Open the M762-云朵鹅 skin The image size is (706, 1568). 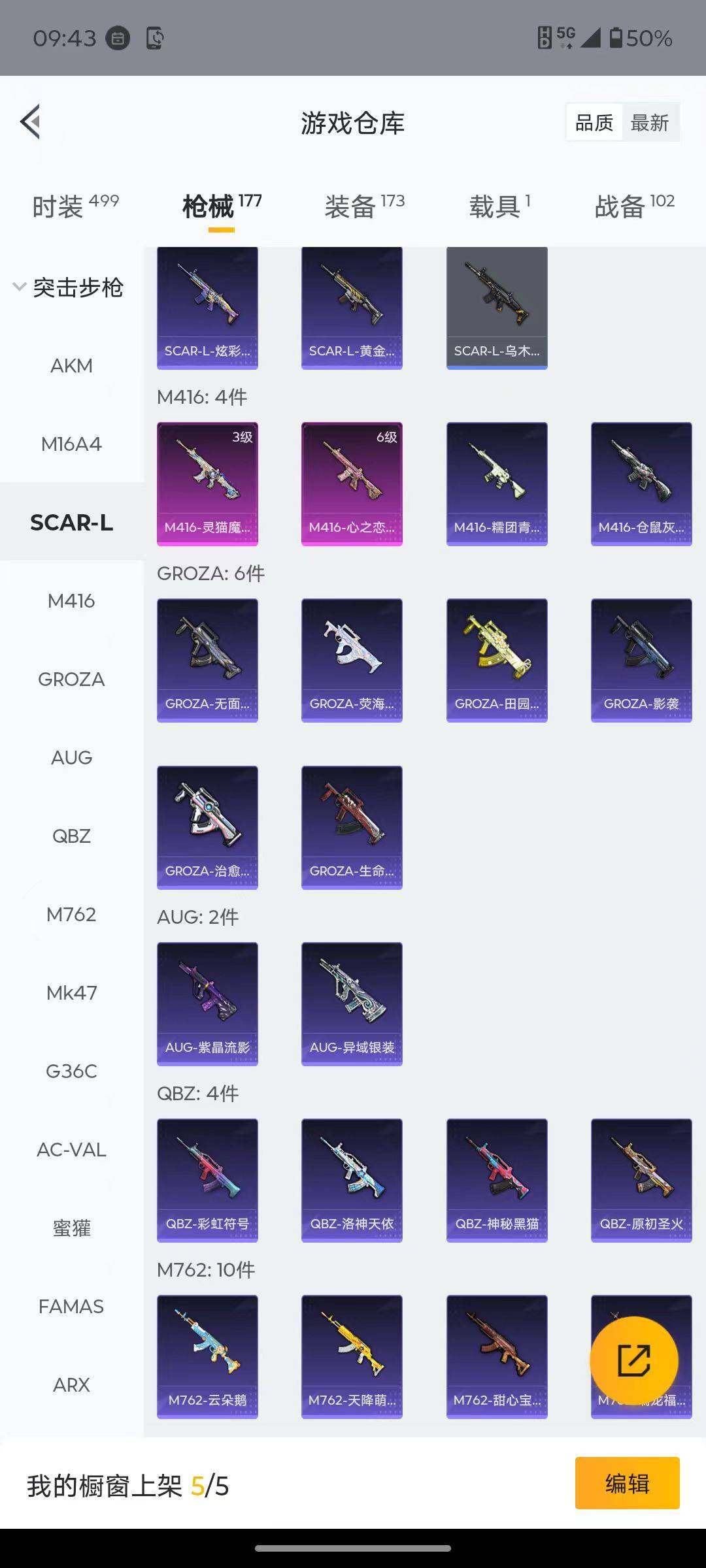pos(207,1356)
